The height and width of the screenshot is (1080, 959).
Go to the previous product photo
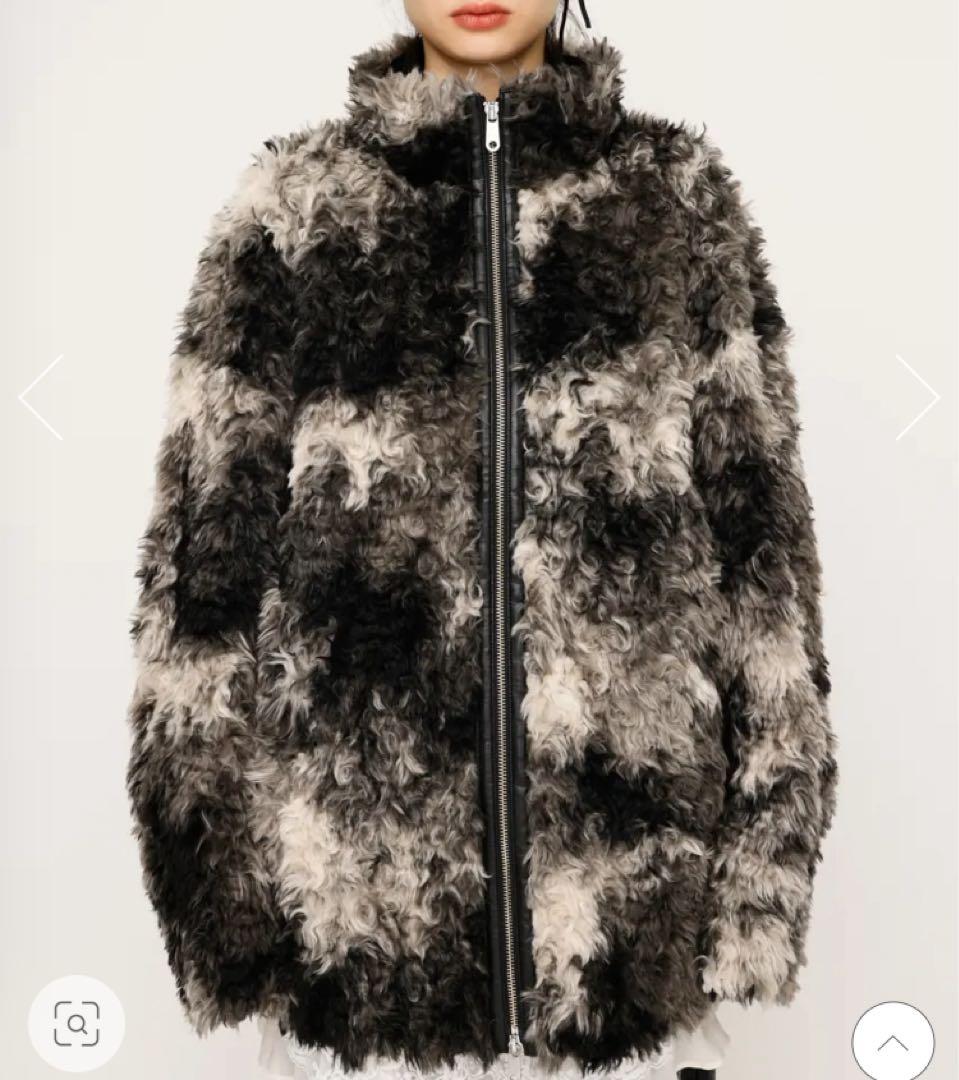pos(41,397)
